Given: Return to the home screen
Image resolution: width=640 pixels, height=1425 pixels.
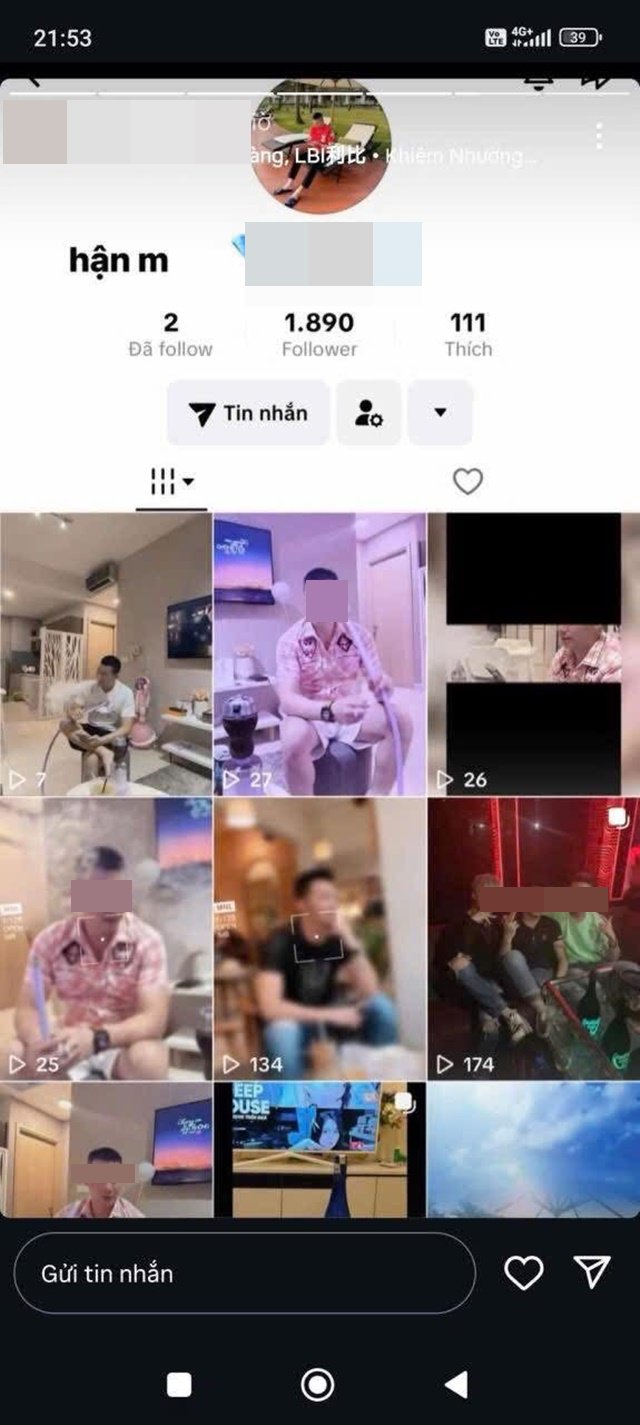Looking at the screenshot, I should tap(318, 1384).
